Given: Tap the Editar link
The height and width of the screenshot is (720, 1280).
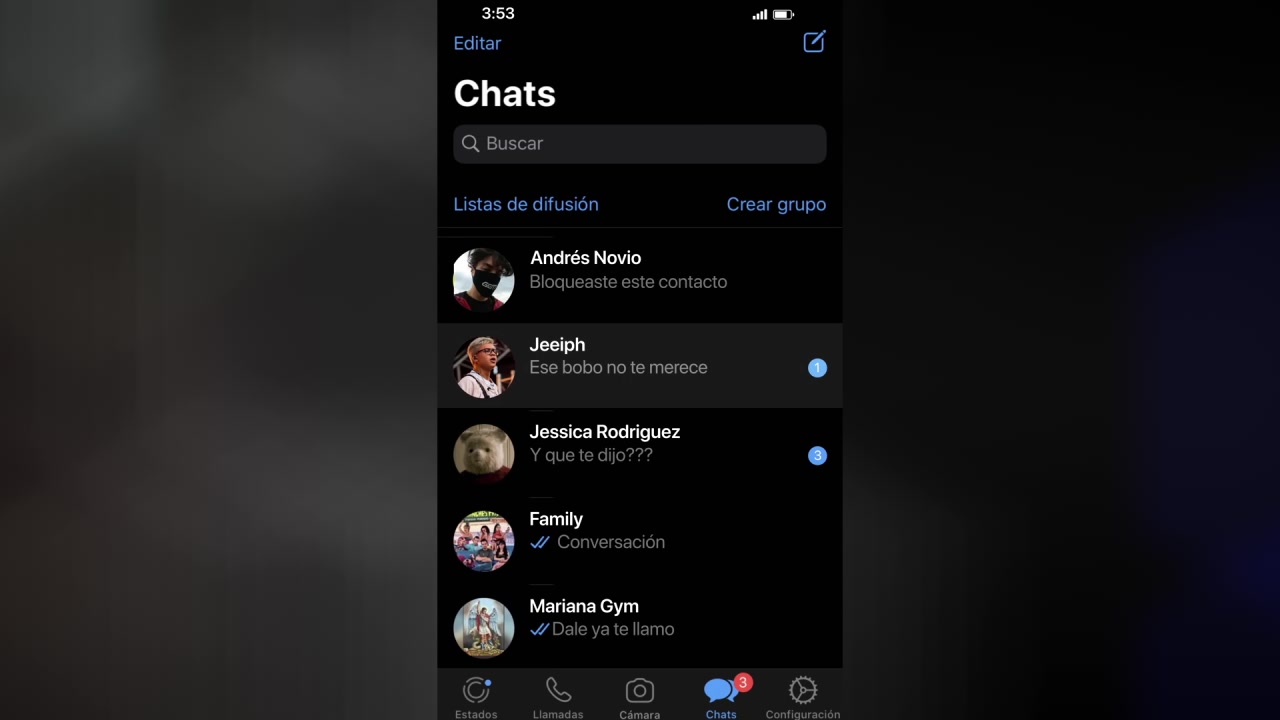Looking at the screenshot, I should [x=477, y=43].
